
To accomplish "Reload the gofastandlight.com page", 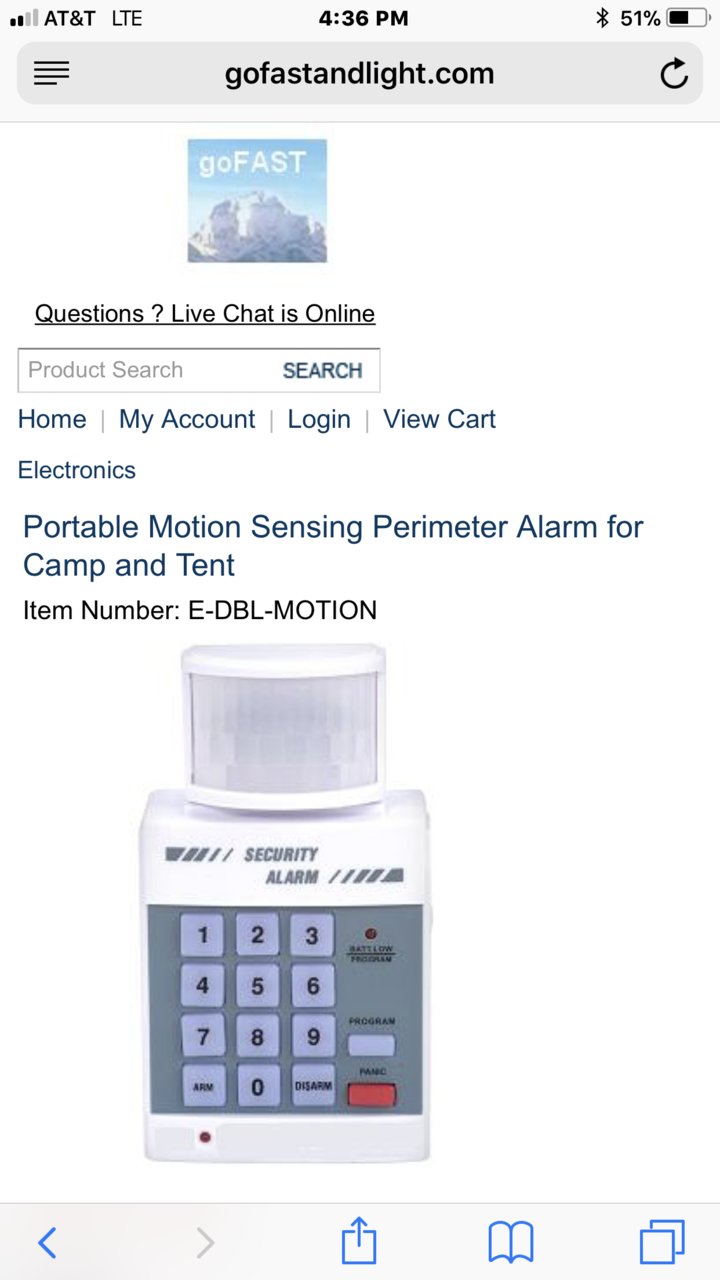I will coord(674,73).
